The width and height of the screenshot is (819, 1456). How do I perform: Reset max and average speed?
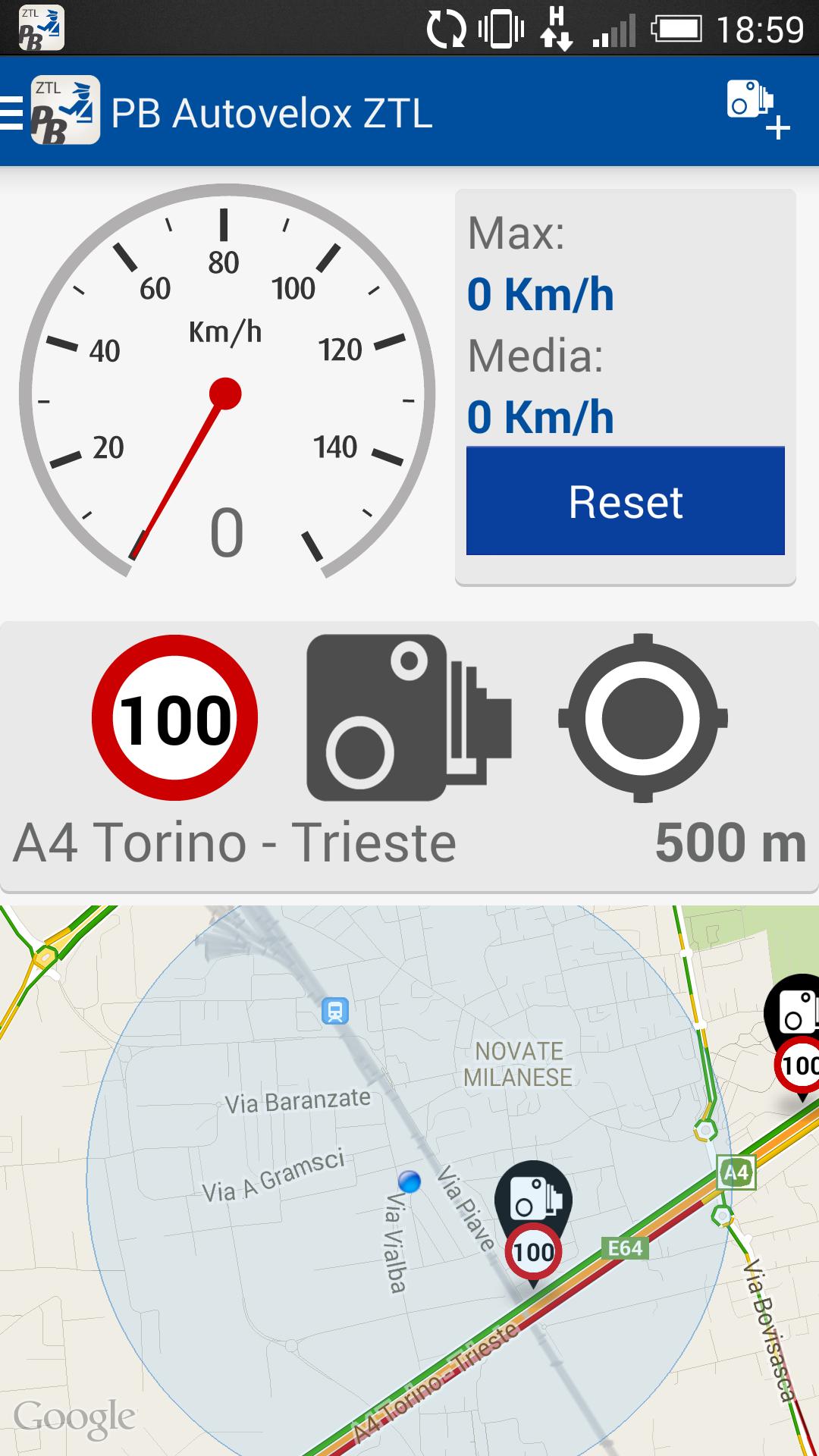pos(625,501)
